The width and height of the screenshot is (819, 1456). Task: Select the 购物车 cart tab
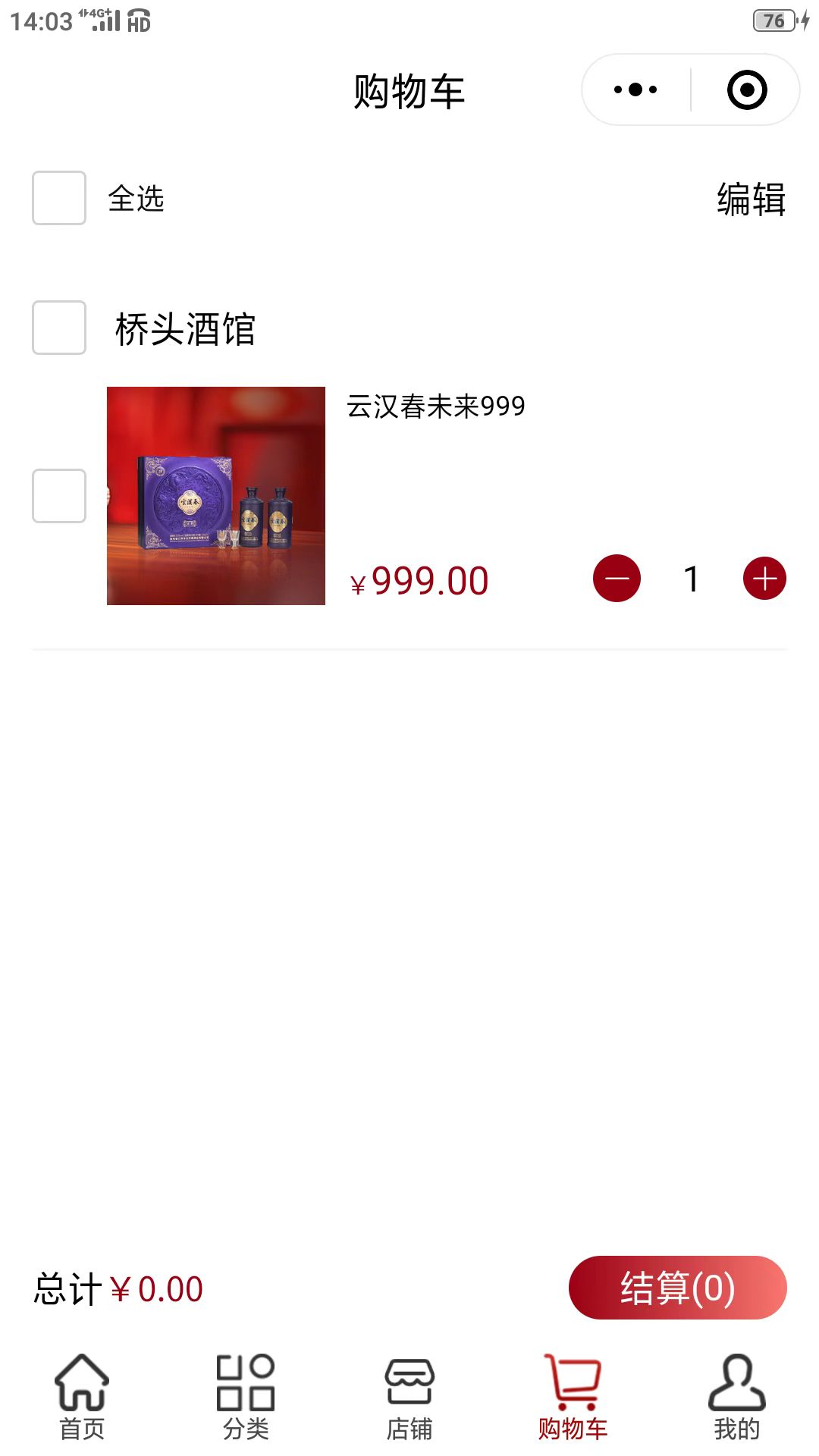click(573, 1397)
